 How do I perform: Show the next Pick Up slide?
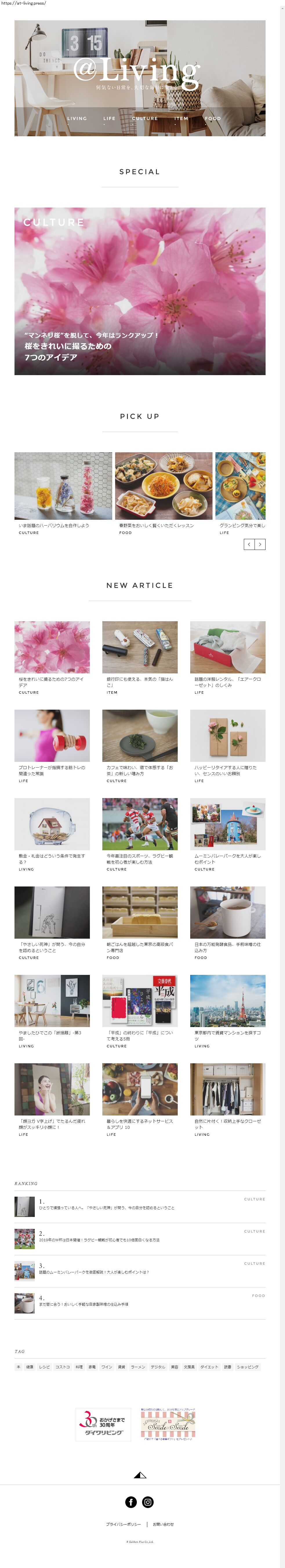tap(260, 544)
